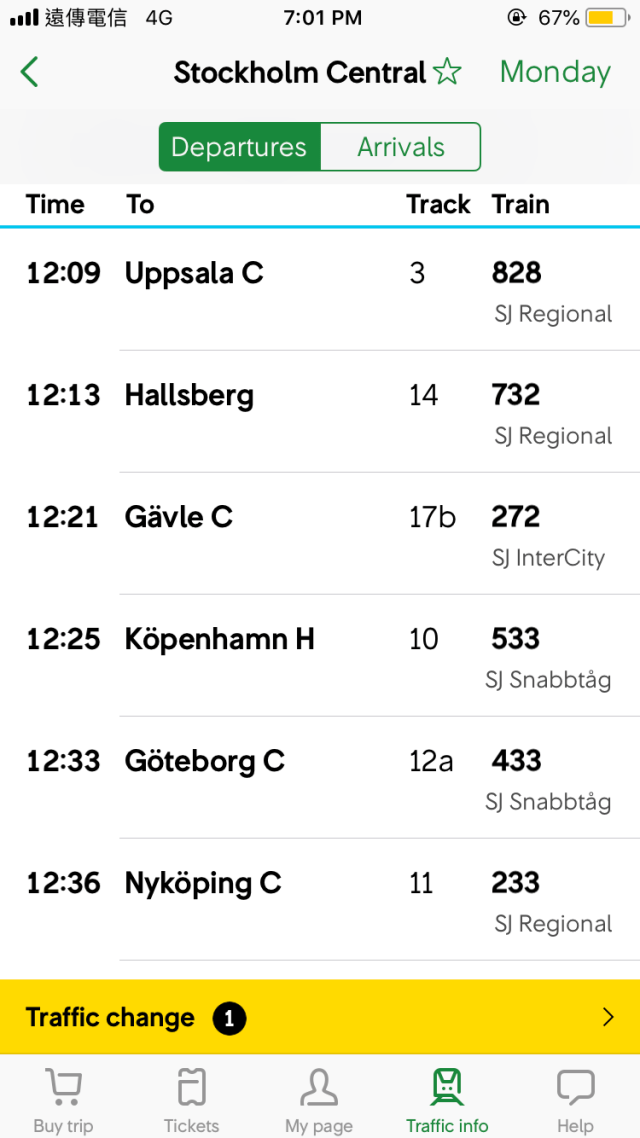Open the 12:25 train to Köpenhamn H
The width and height of the screenshot is (640, 1138).
[320, 656]
